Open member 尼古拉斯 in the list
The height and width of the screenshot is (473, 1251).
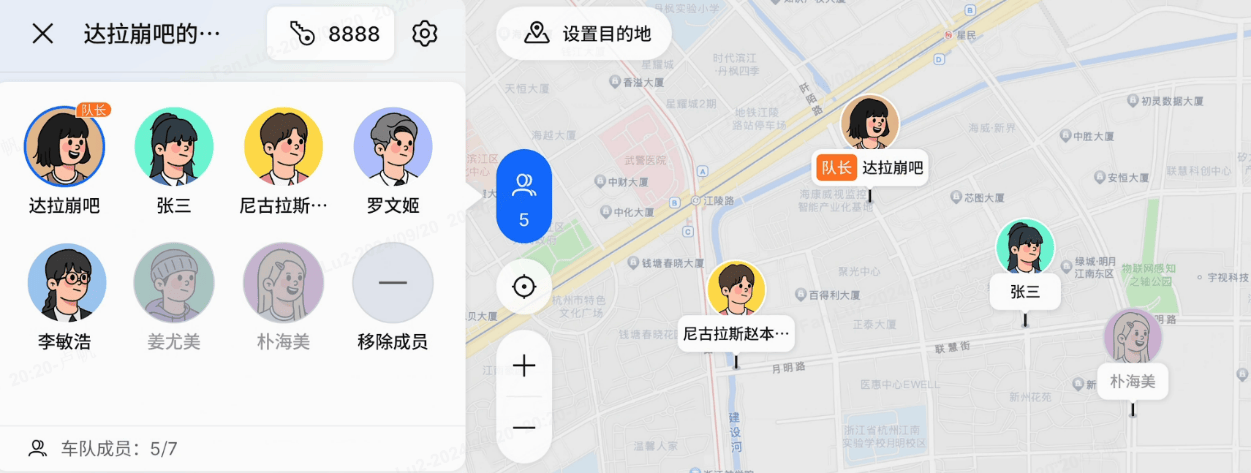point(284,147)
